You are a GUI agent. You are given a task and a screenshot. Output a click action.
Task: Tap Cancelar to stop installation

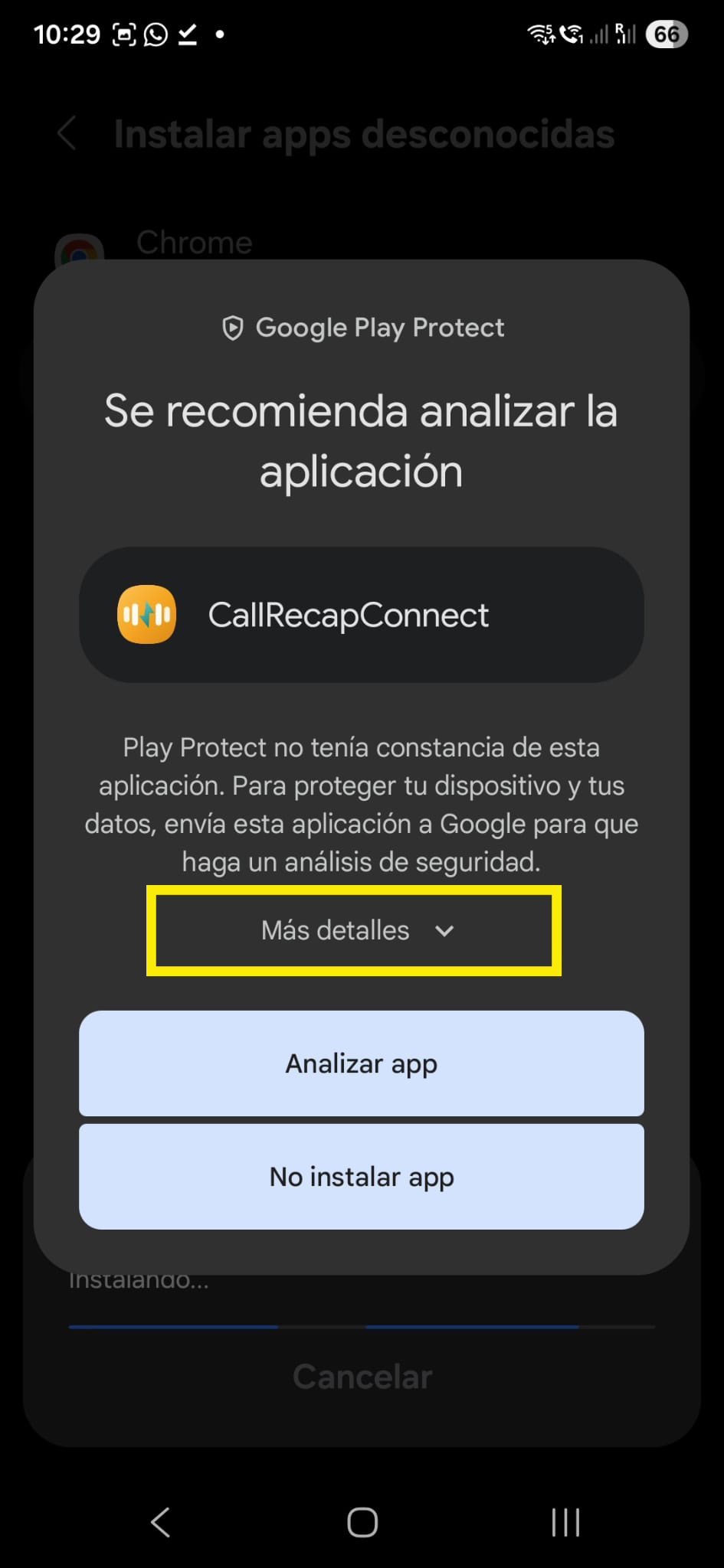click(x=361, y=1376)
